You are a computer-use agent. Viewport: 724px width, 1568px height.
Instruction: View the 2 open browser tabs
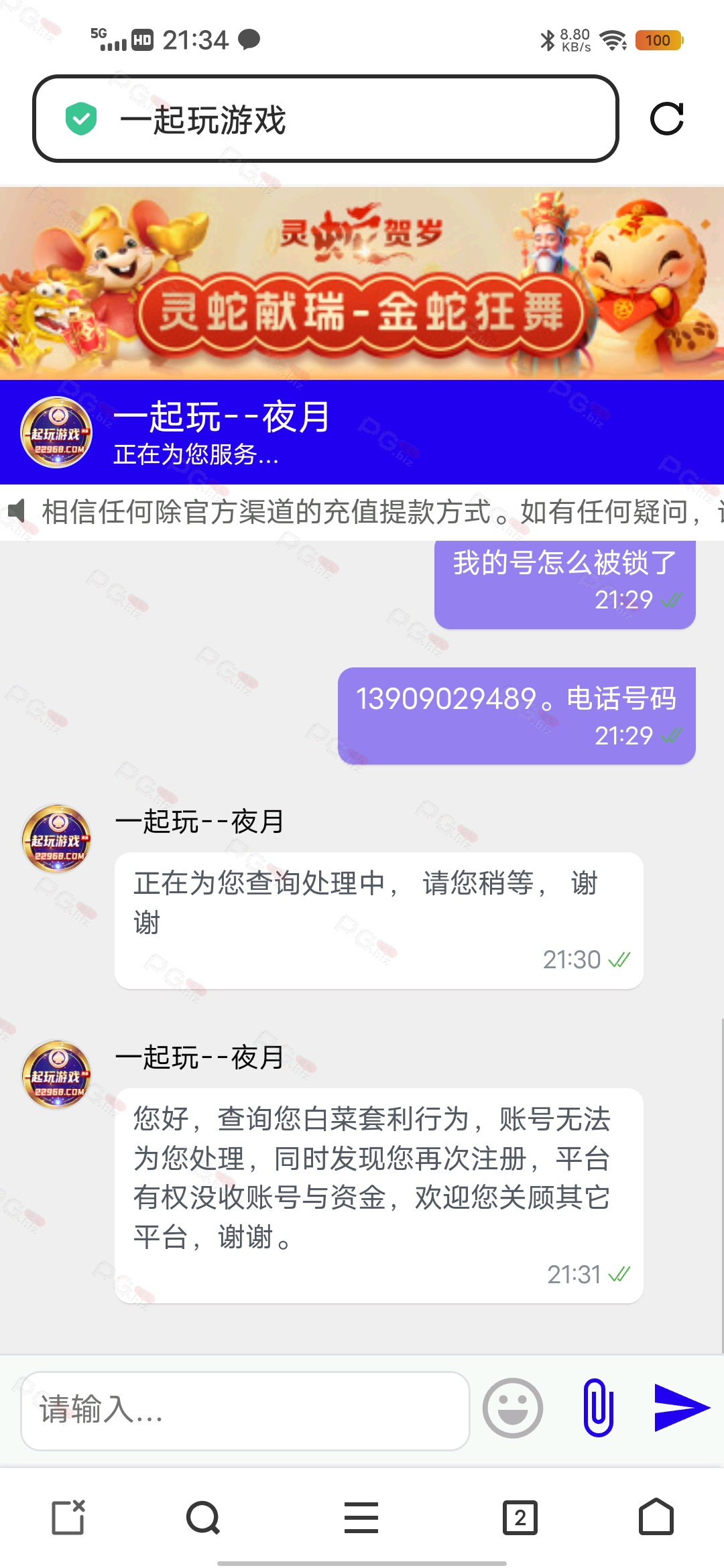520,1518
